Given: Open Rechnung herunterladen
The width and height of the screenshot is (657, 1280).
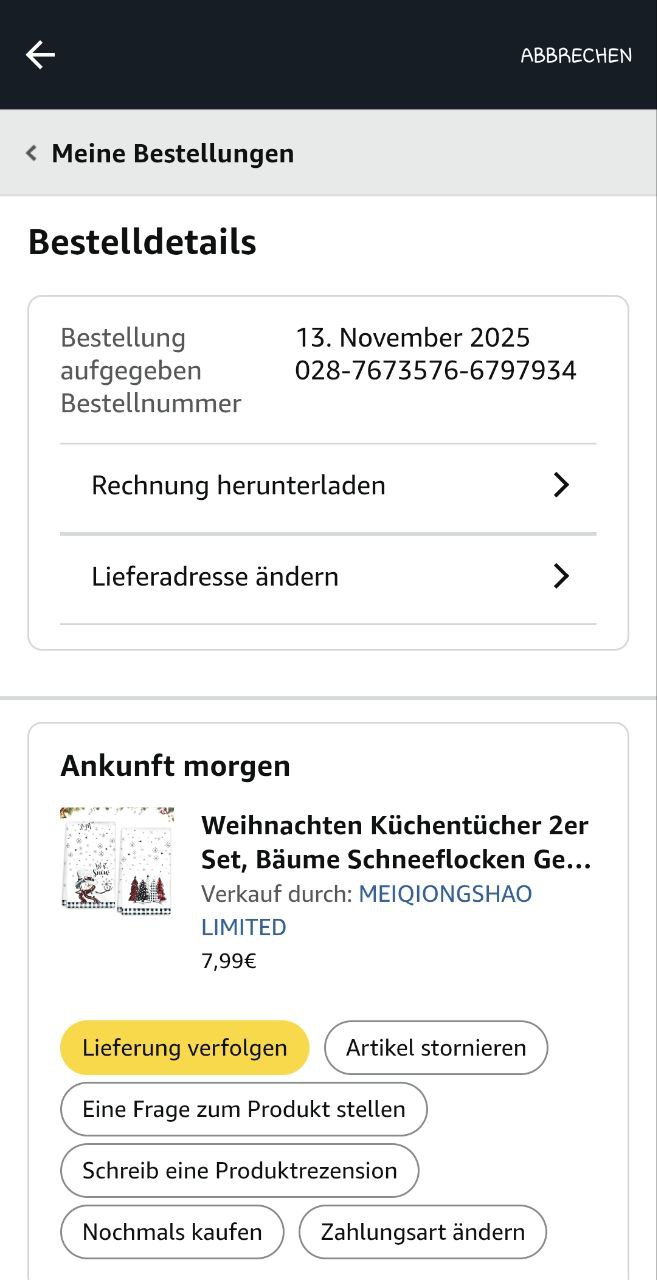Looking at the screenshot, I should point(328,486).
